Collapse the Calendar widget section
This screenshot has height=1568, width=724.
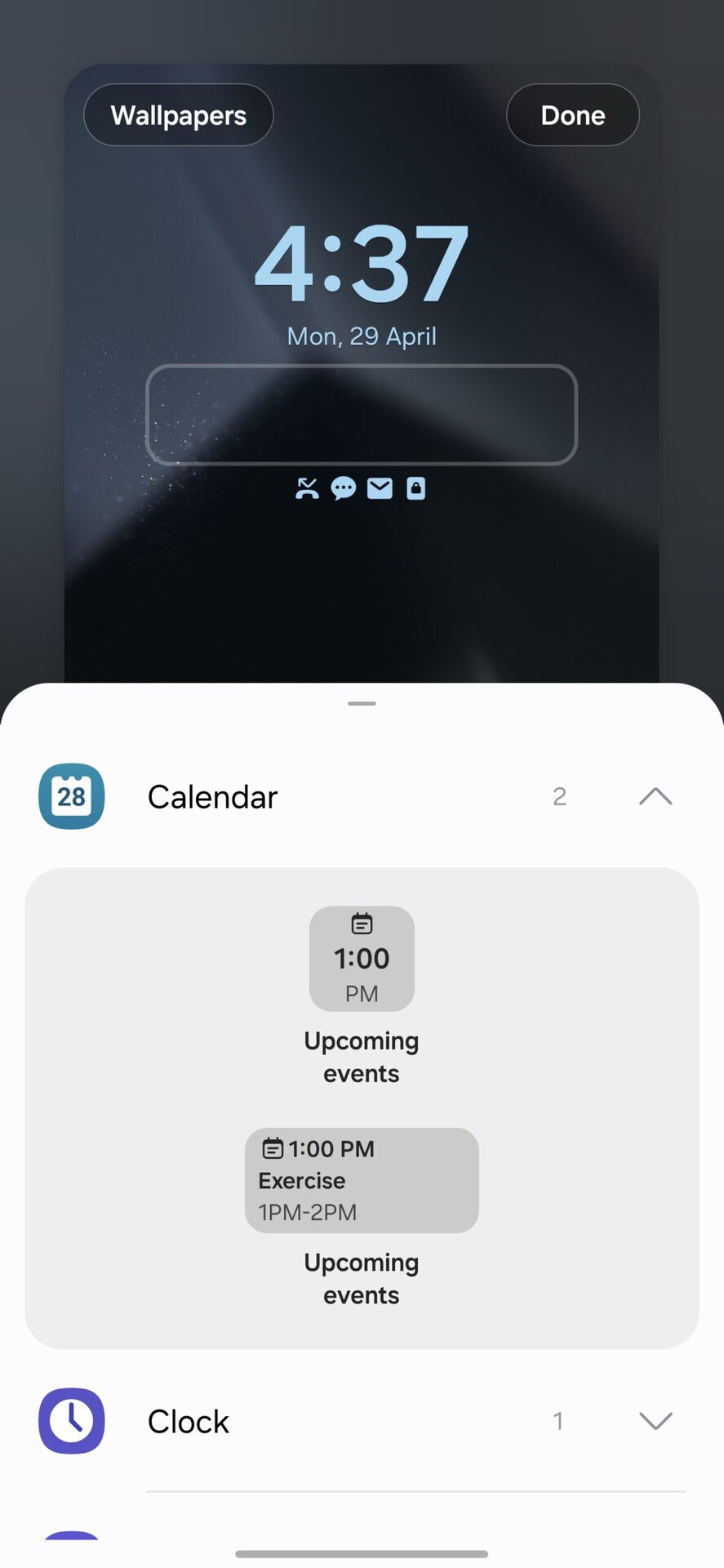655,796
